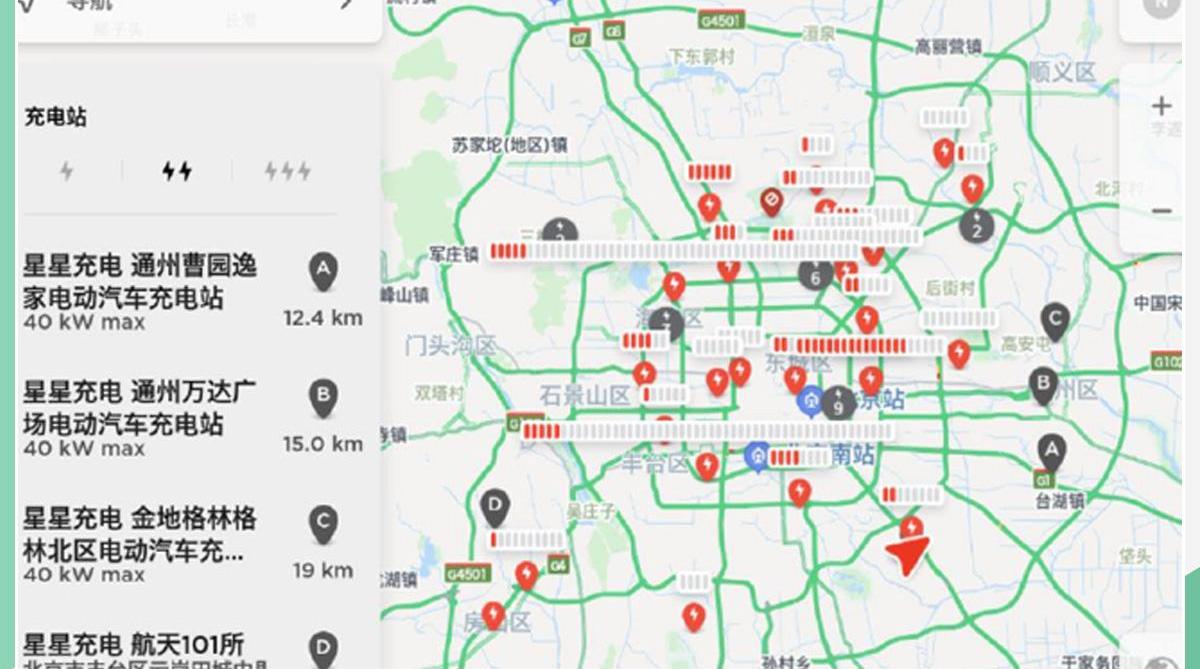
Task: Zoom out on the map
Action: pos(1160,211)
